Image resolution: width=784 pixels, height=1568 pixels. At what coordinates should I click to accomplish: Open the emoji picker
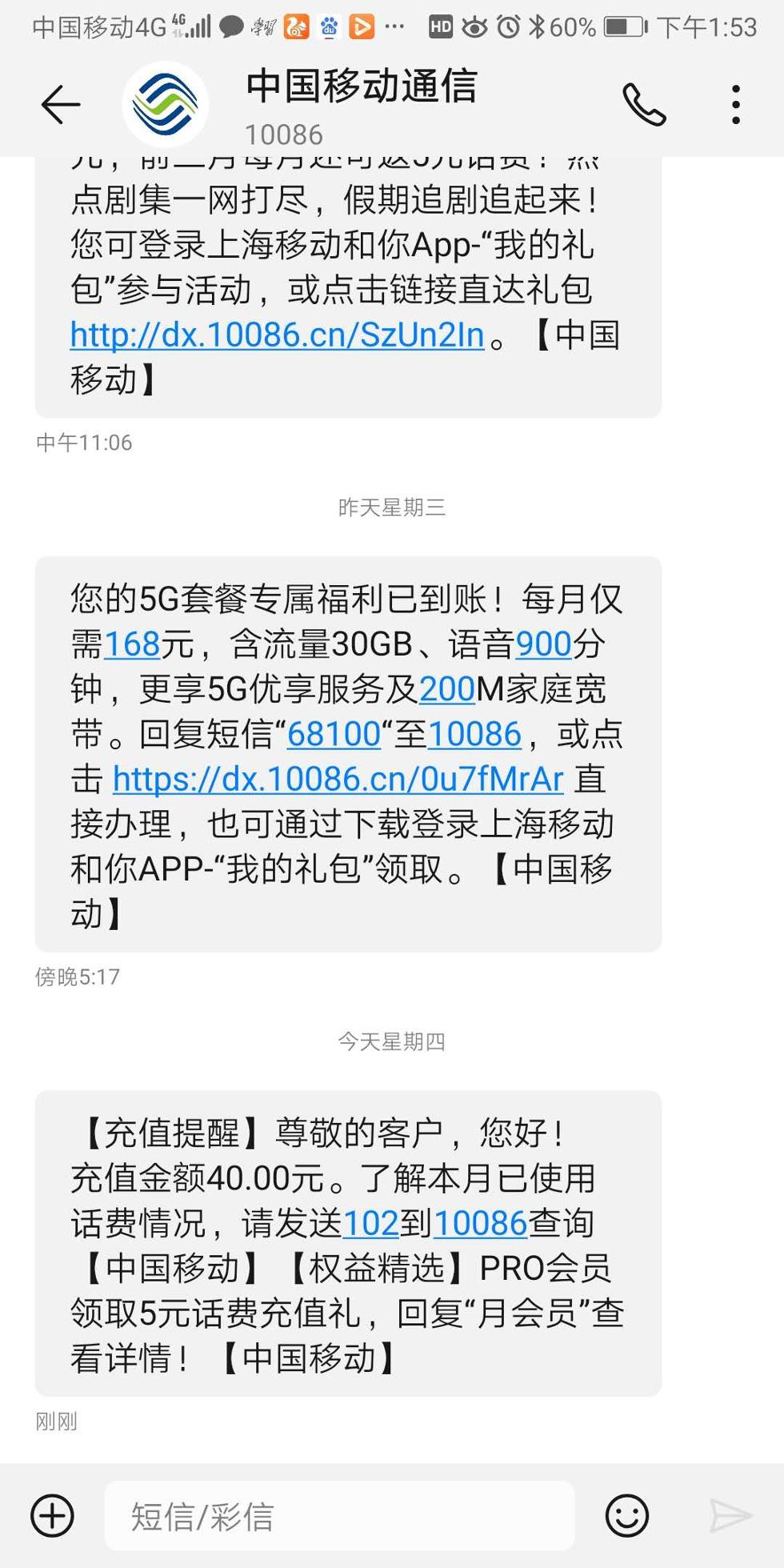pyautogui.click(x=626, y=1515)
